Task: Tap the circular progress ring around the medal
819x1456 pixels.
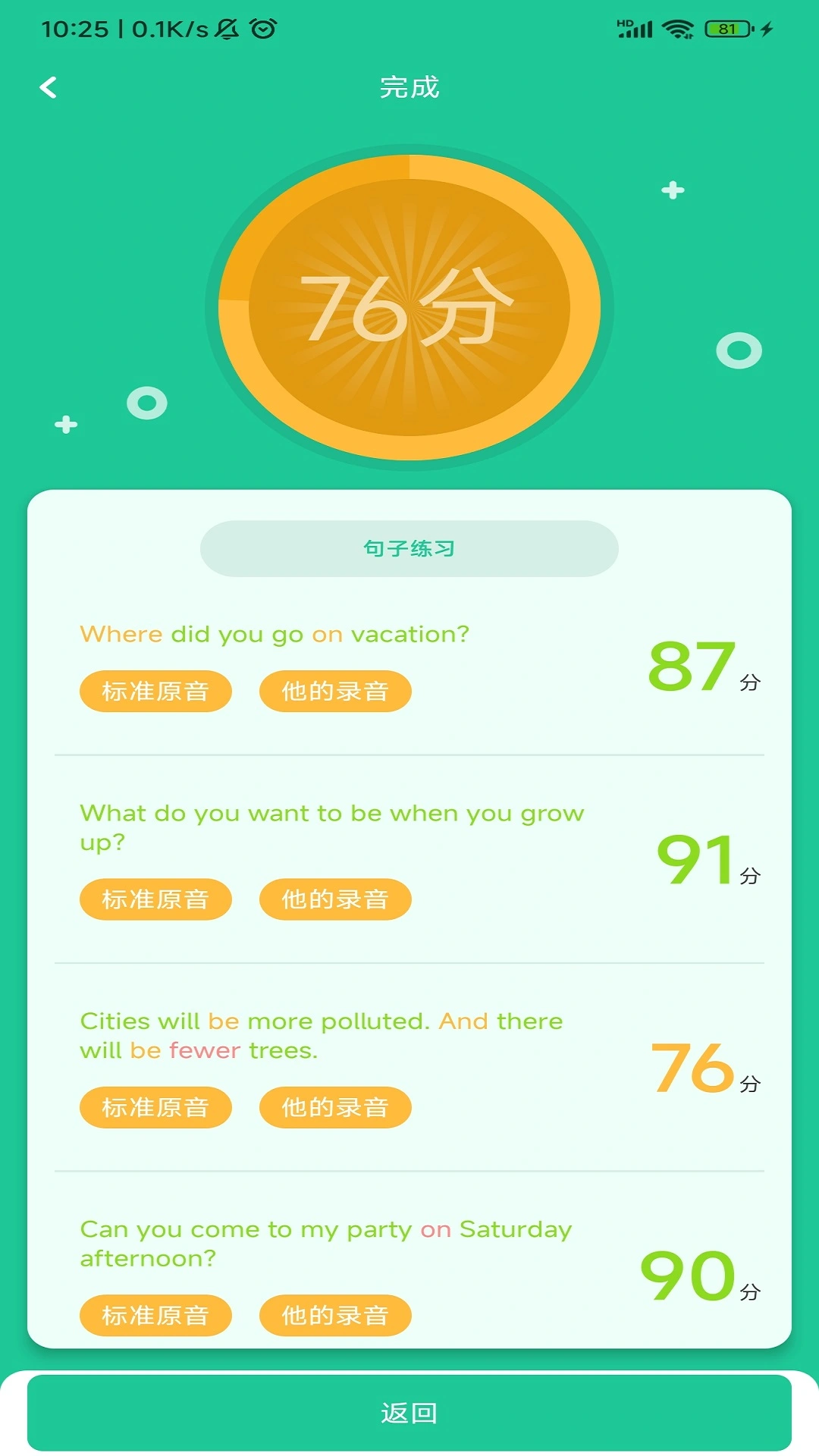Action: click(409, 168)
